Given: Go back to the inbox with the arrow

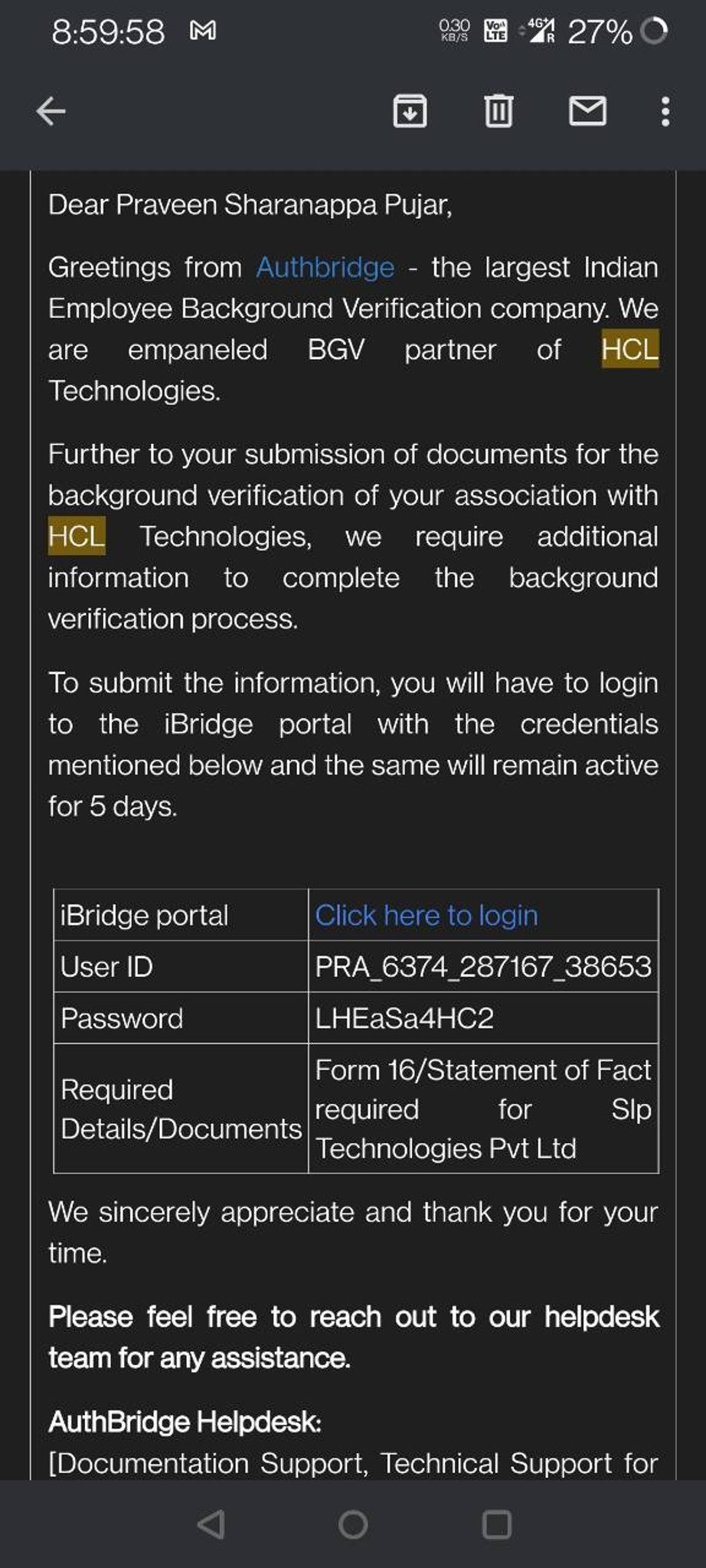Looking at the screenshot, I should point(51,112).
